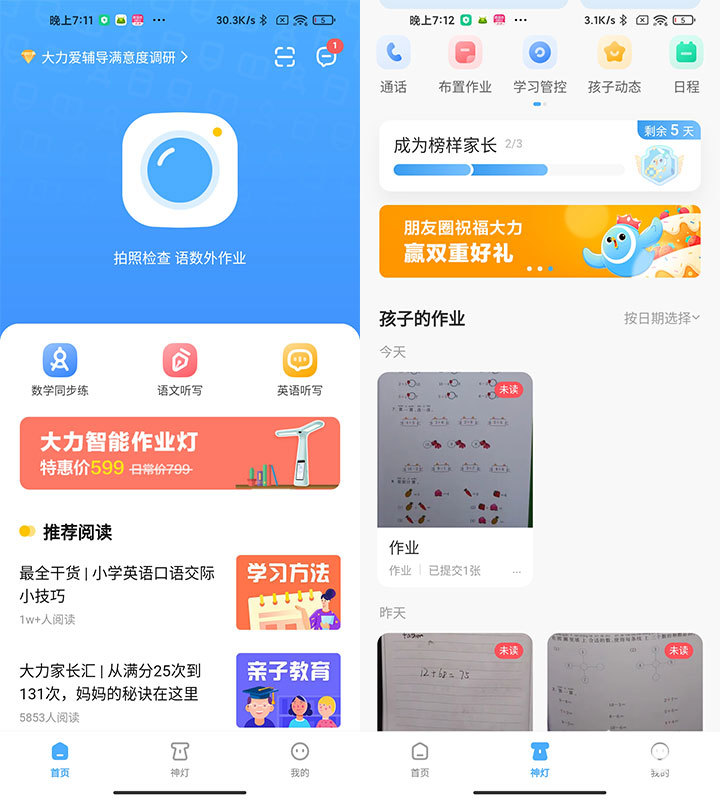Expand the 按日期选择 date filter
The width and height of the screenshot is (720, 800).
pos(662,318)
